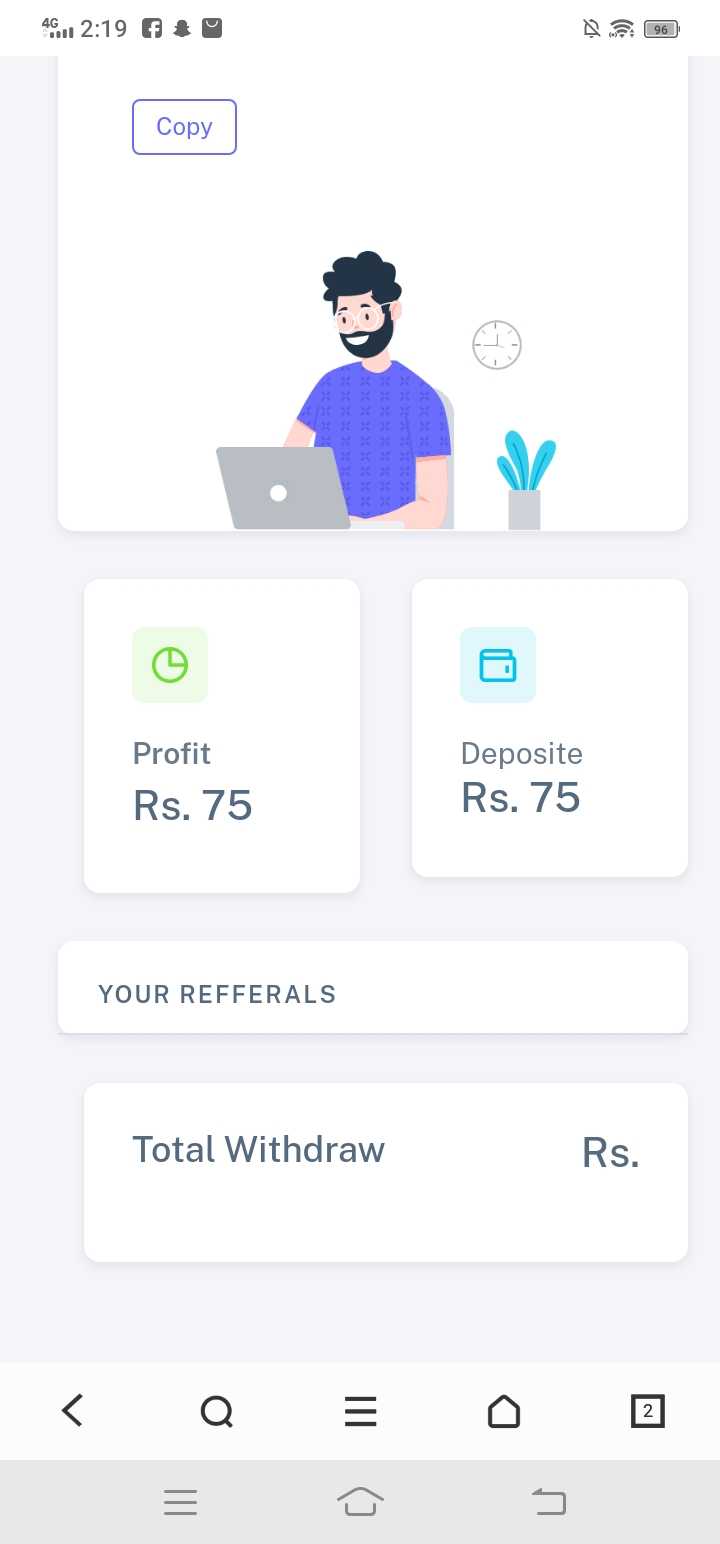The height and width of the screenshot is (1544, 720).
Task: Tap the system back button
Action: coord(548,1502)
